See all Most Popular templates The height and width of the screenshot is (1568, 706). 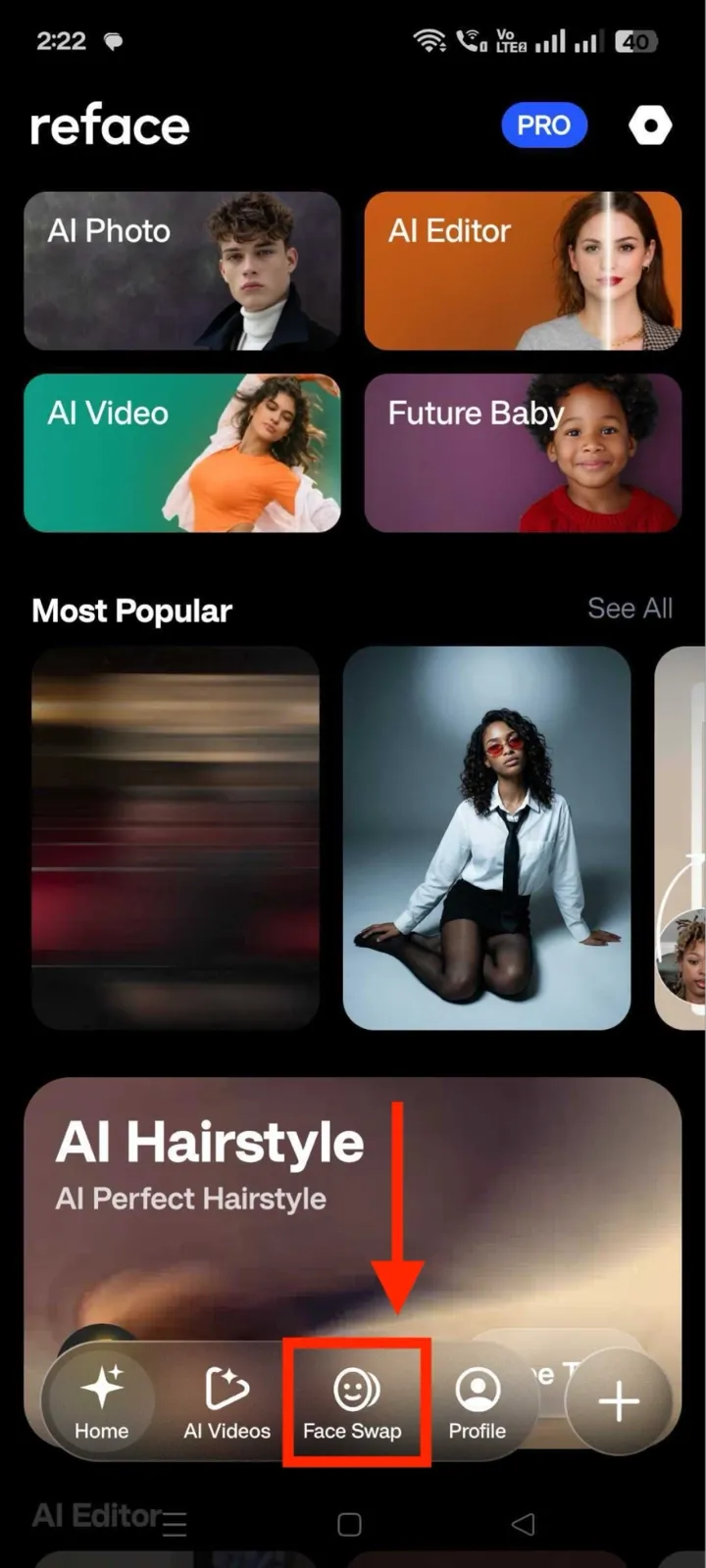click(630, 609)
